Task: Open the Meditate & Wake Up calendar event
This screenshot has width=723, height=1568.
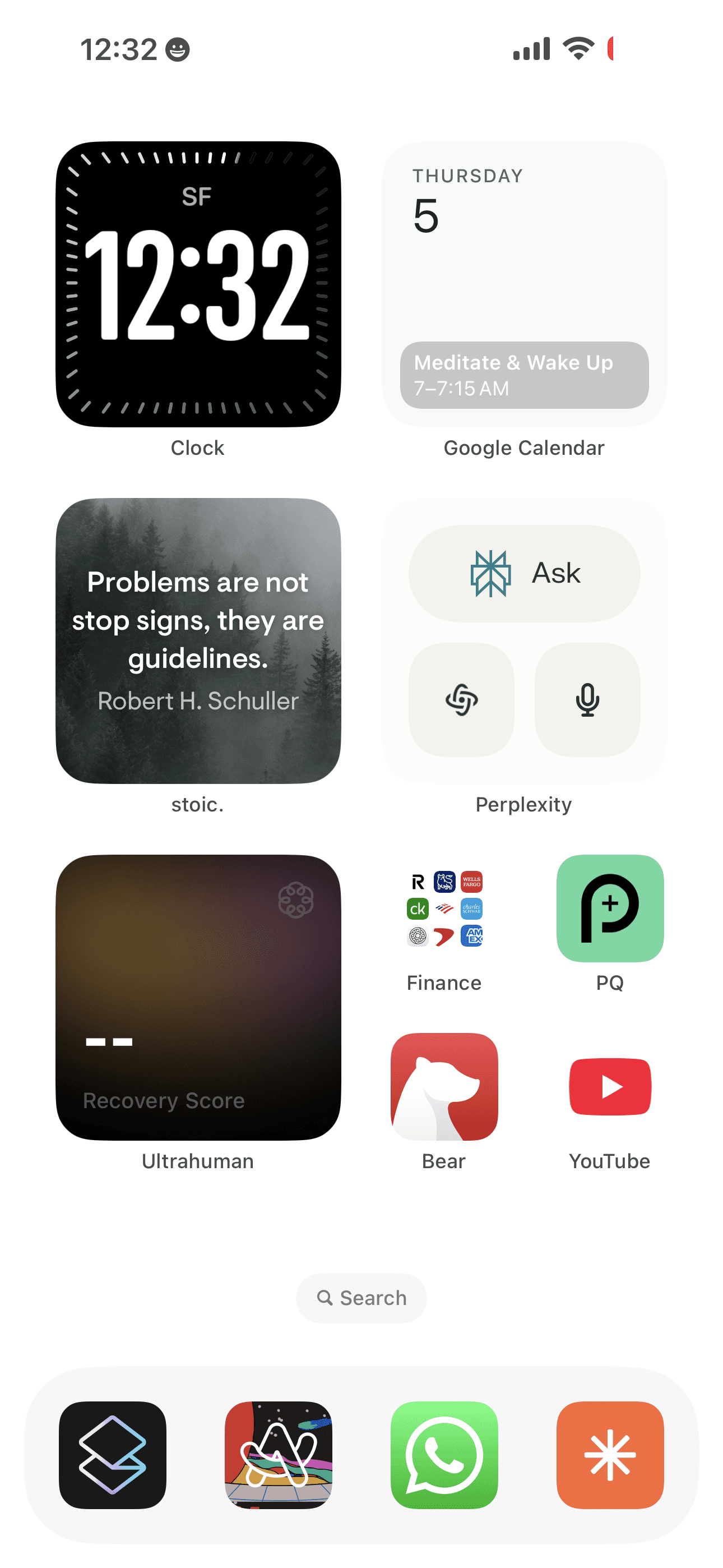Action: click(524, 375)
